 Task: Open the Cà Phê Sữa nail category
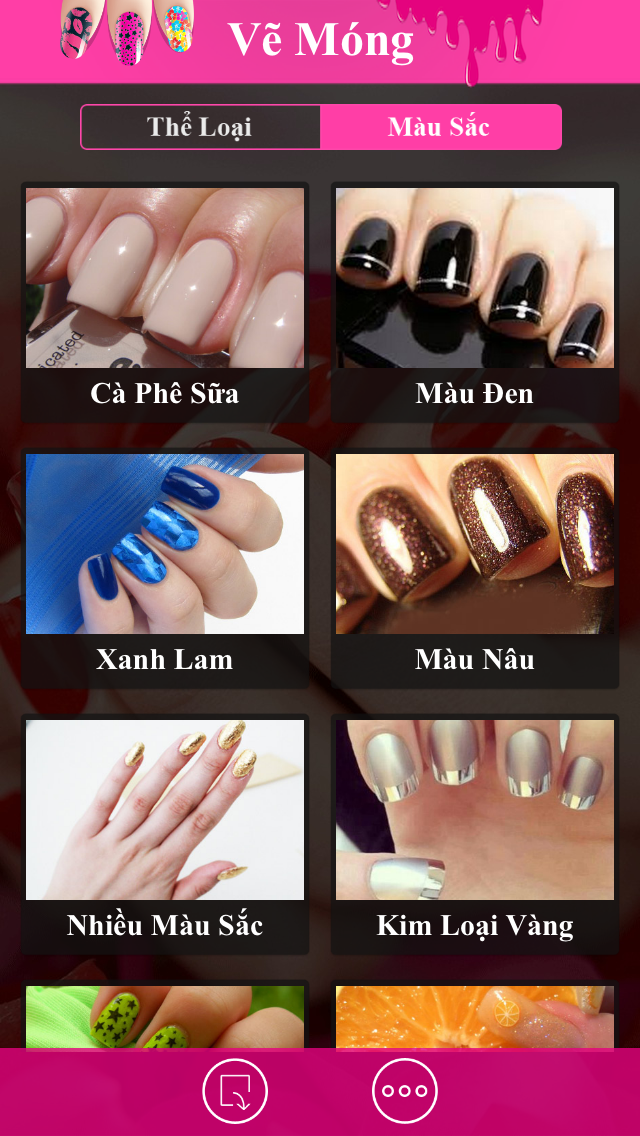click(165, 302)
